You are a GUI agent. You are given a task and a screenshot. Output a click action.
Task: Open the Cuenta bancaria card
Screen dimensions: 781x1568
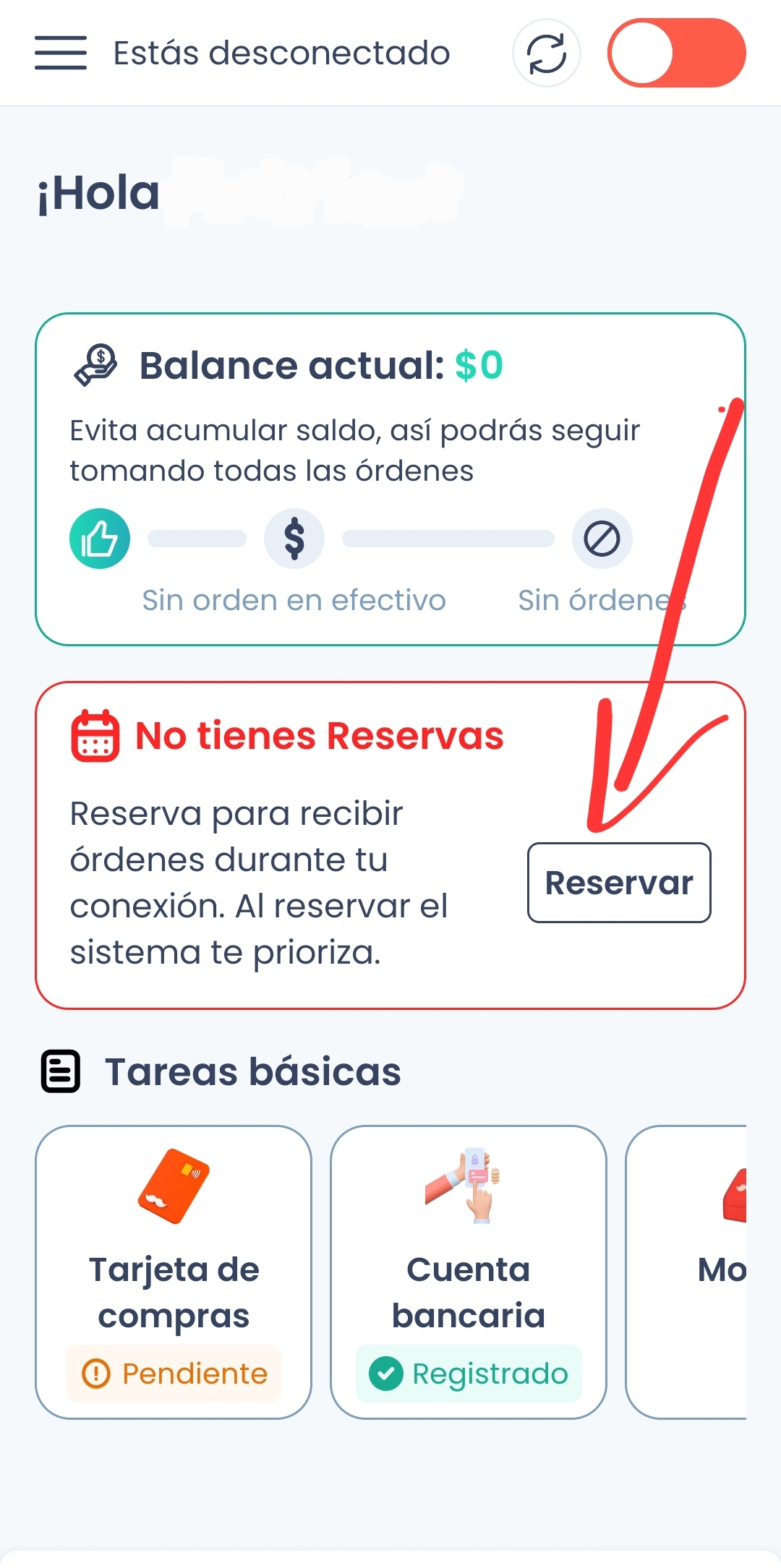click(x=469, y=1272)
